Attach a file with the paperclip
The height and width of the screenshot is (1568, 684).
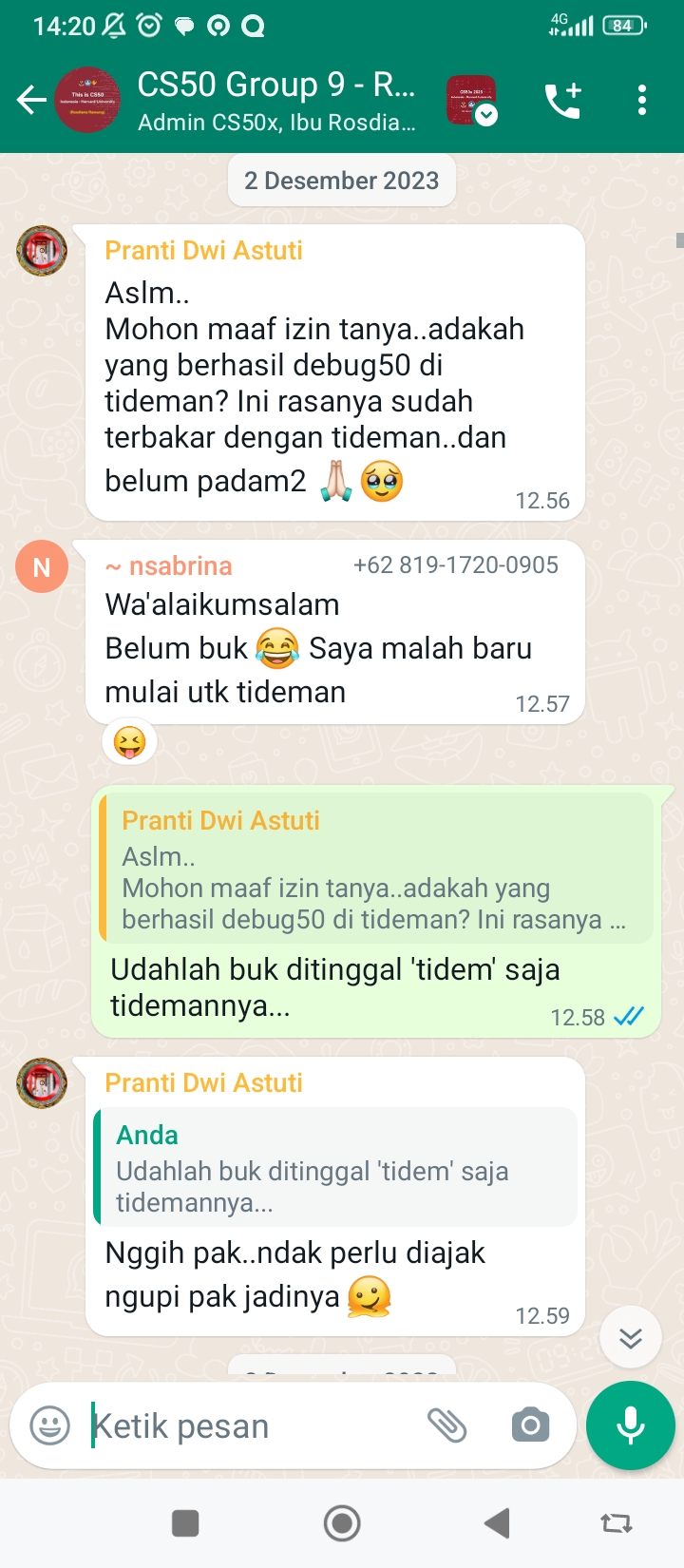click(x=446, y=1425)
